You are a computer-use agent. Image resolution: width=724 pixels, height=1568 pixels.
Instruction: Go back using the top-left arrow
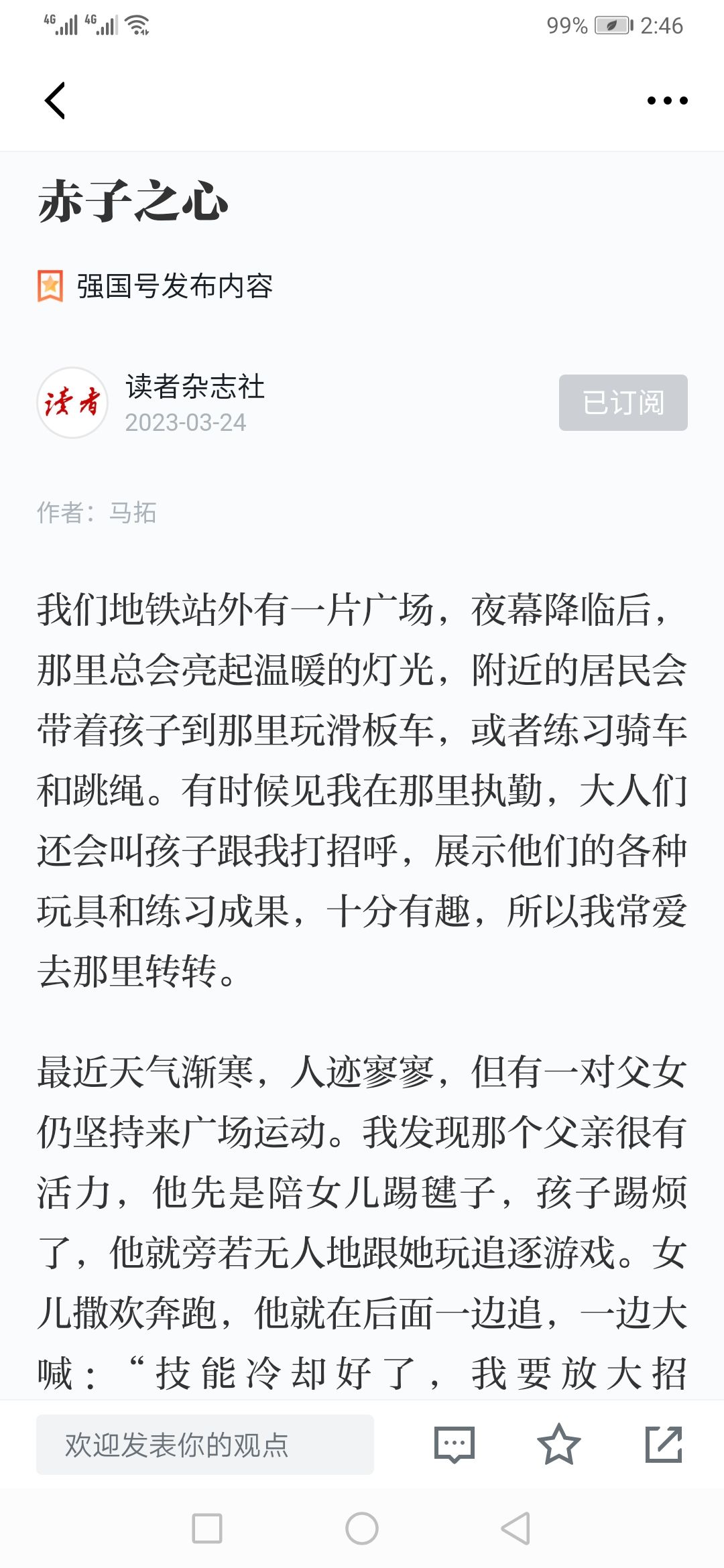(55, 101)
